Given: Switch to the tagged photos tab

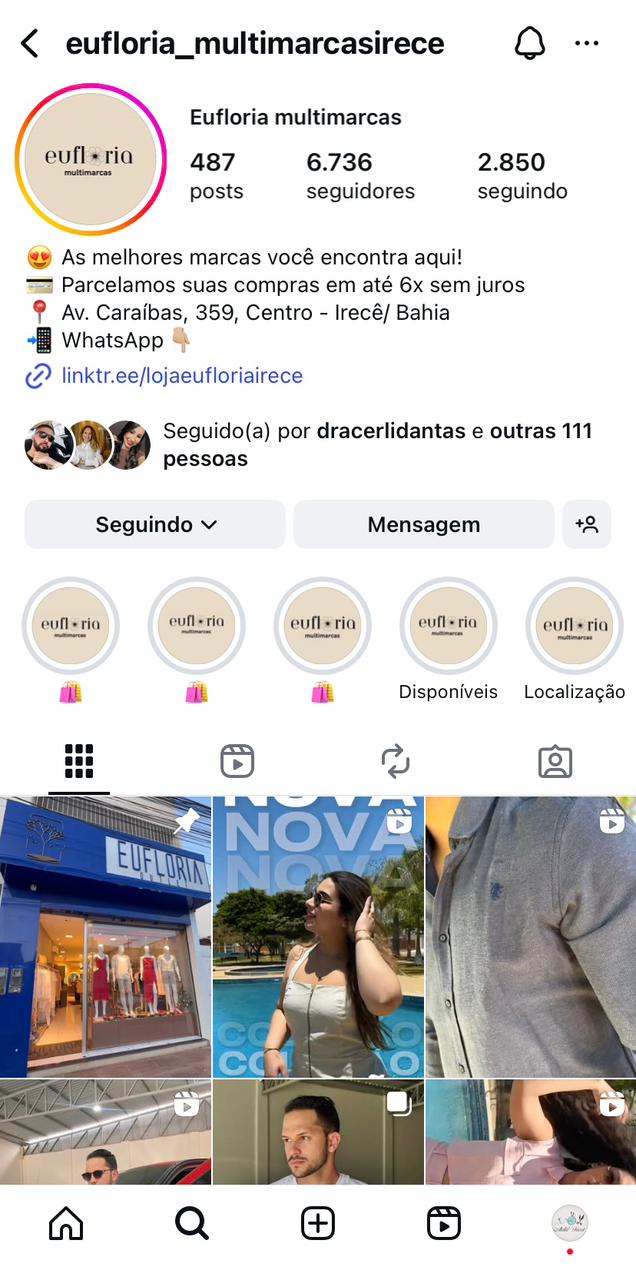Looking at the screenshot, I should [555, 762].
